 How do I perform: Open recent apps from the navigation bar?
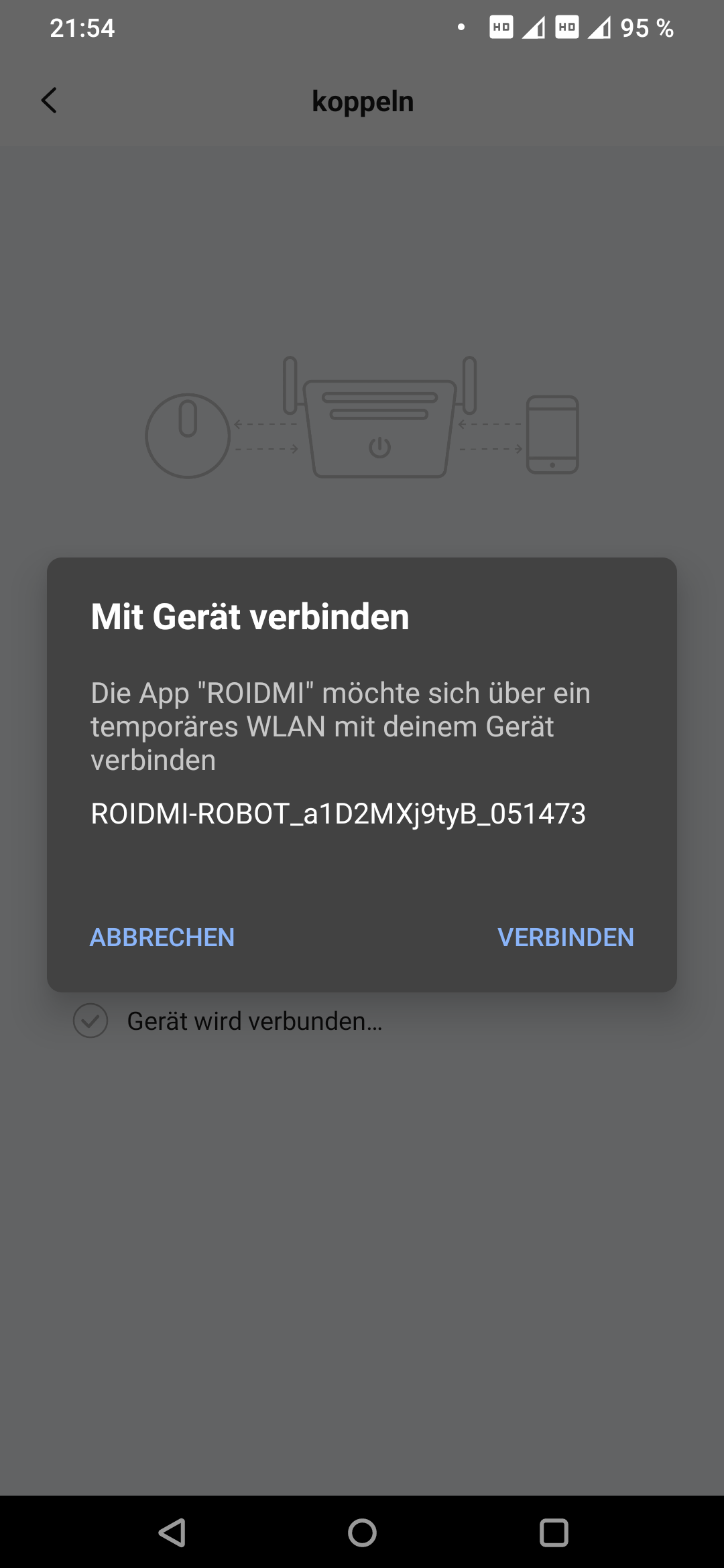(554, 1532)
